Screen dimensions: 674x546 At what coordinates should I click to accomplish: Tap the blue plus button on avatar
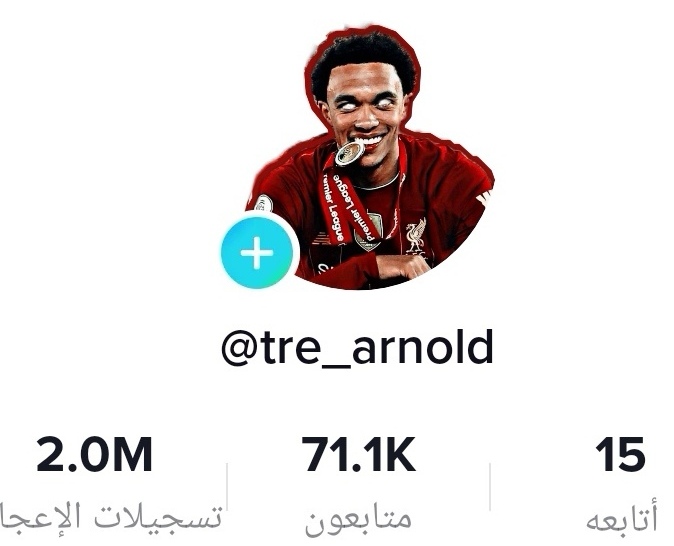click(x=257, y=253)
